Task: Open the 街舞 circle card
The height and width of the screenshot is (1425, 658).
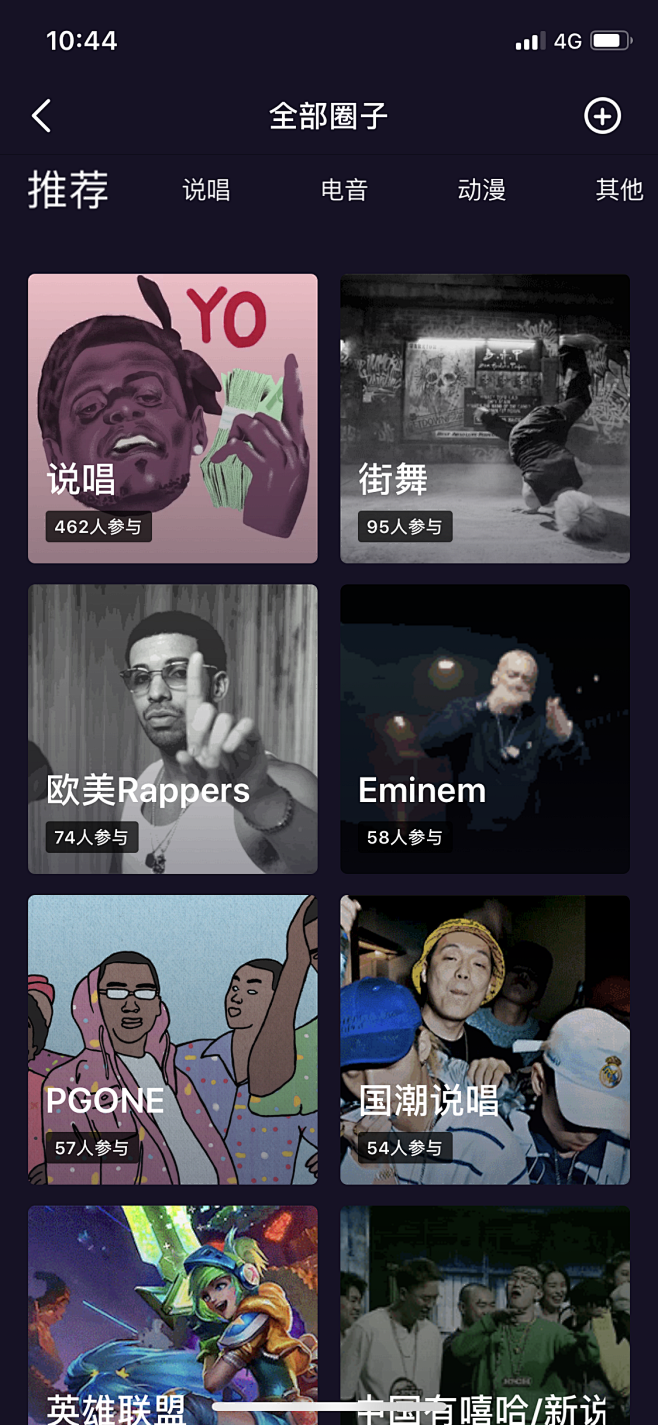Action: click(x=485, y=419)
